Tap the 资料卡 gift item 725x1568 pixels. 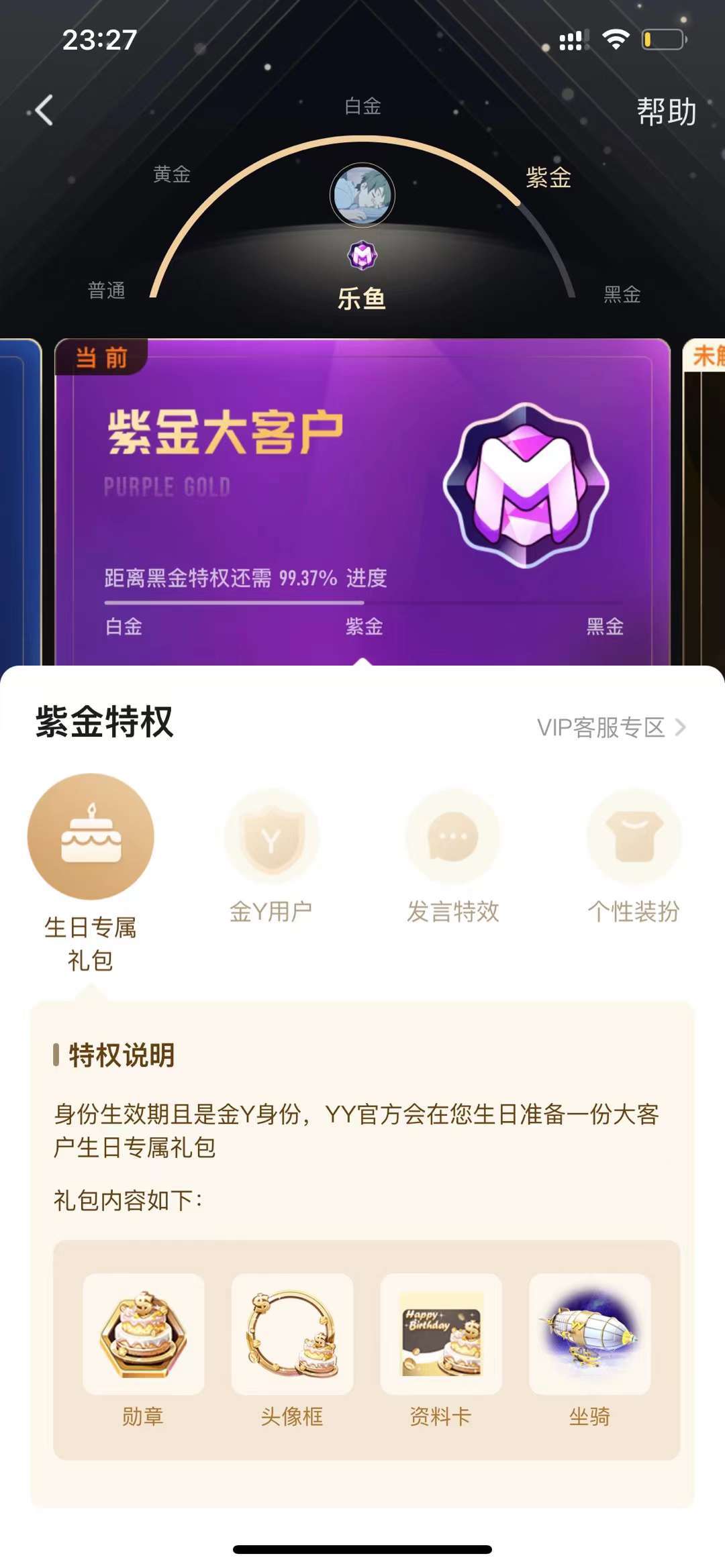click(x=440, y=1350)
